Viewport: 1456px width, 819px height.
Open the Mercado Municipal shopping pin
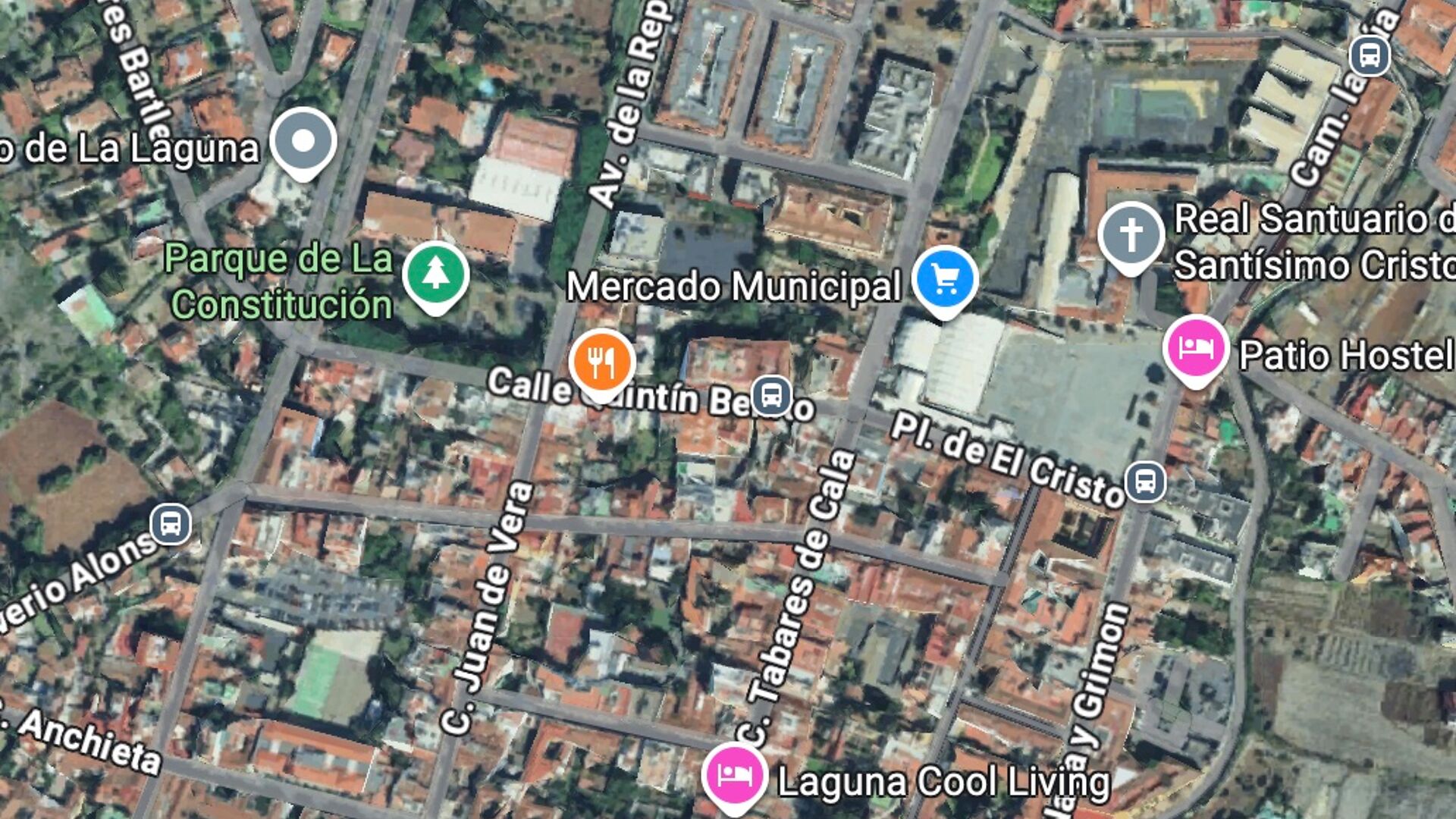945,279
